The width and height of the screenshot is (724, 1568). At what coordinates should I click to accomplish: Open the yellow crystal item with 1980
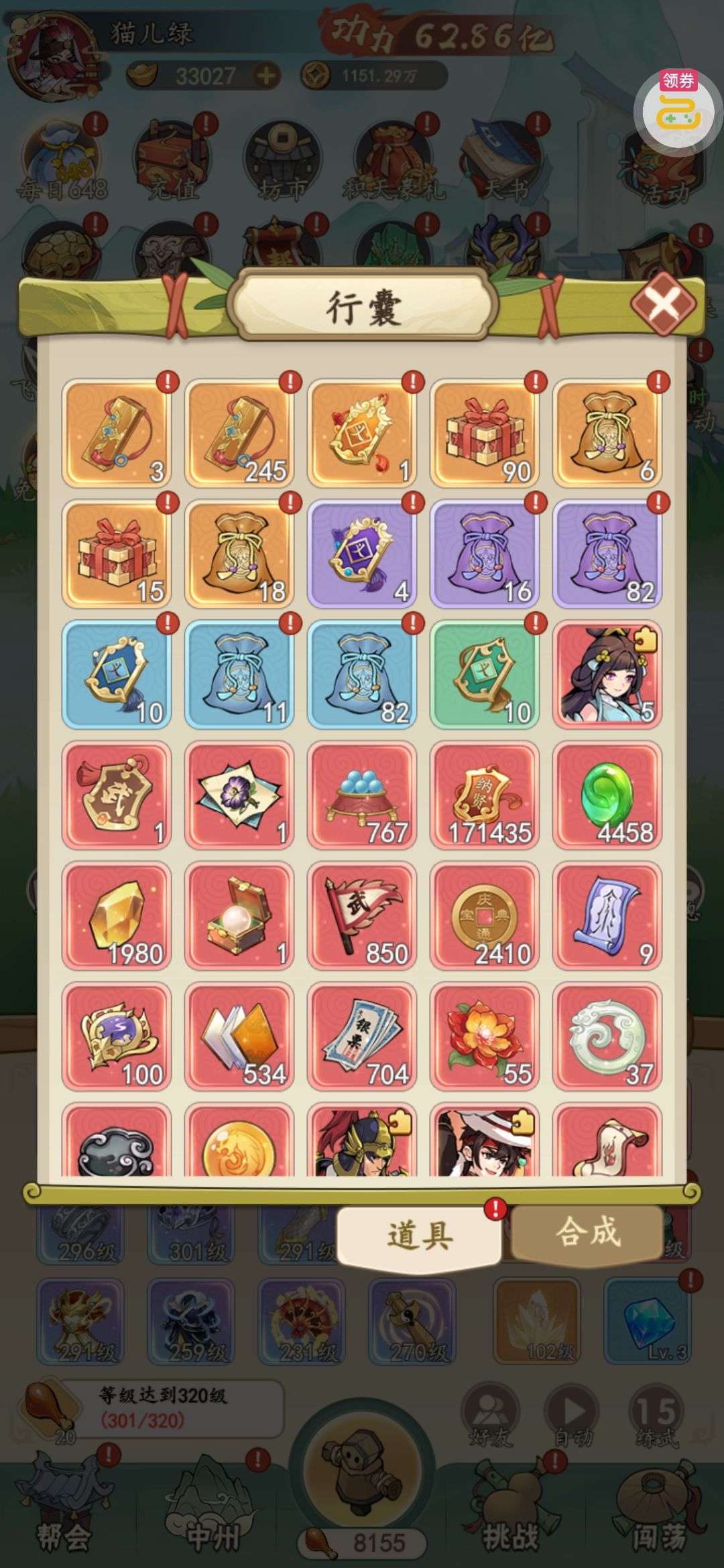tap(117, 915)
